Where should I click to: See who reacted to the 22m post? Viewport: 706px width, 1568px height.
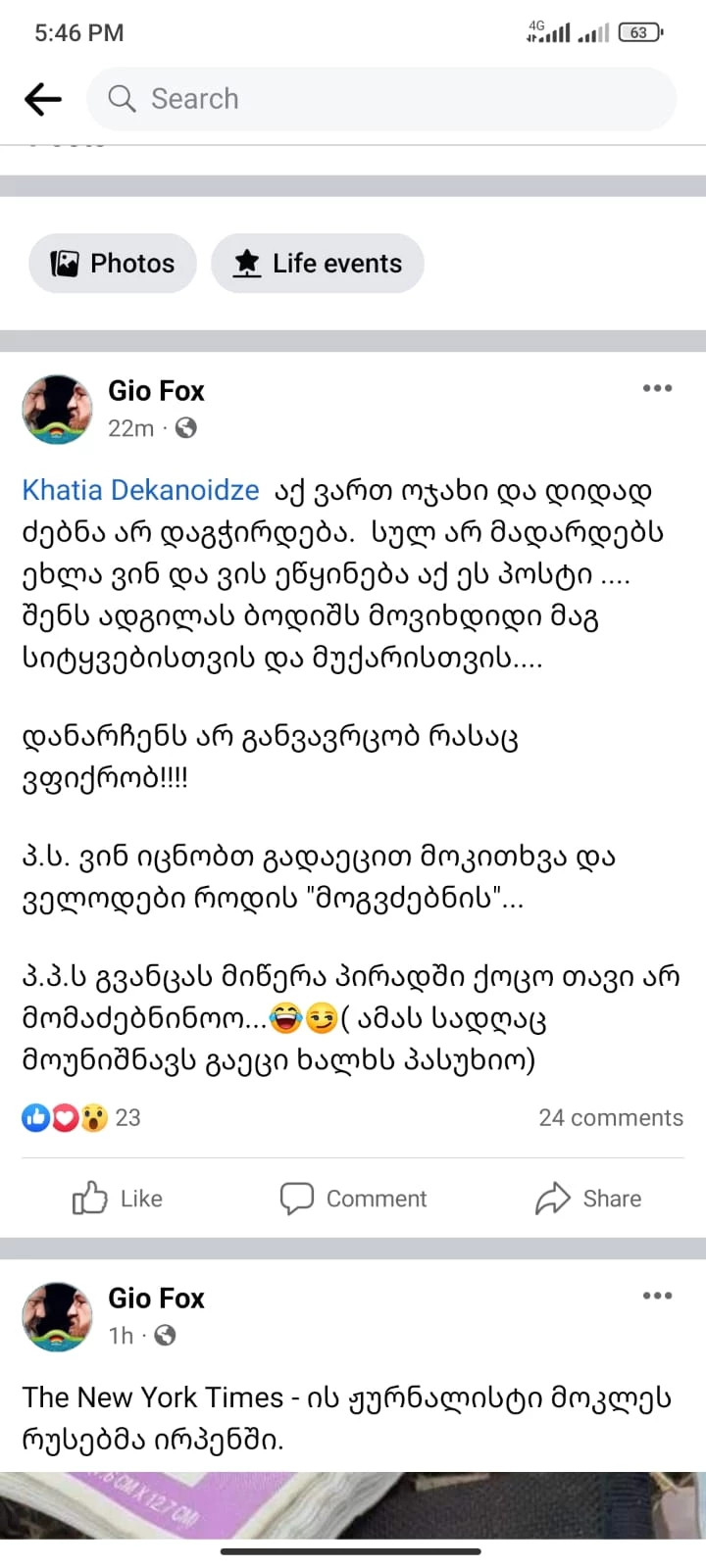tap(80, 1117)
